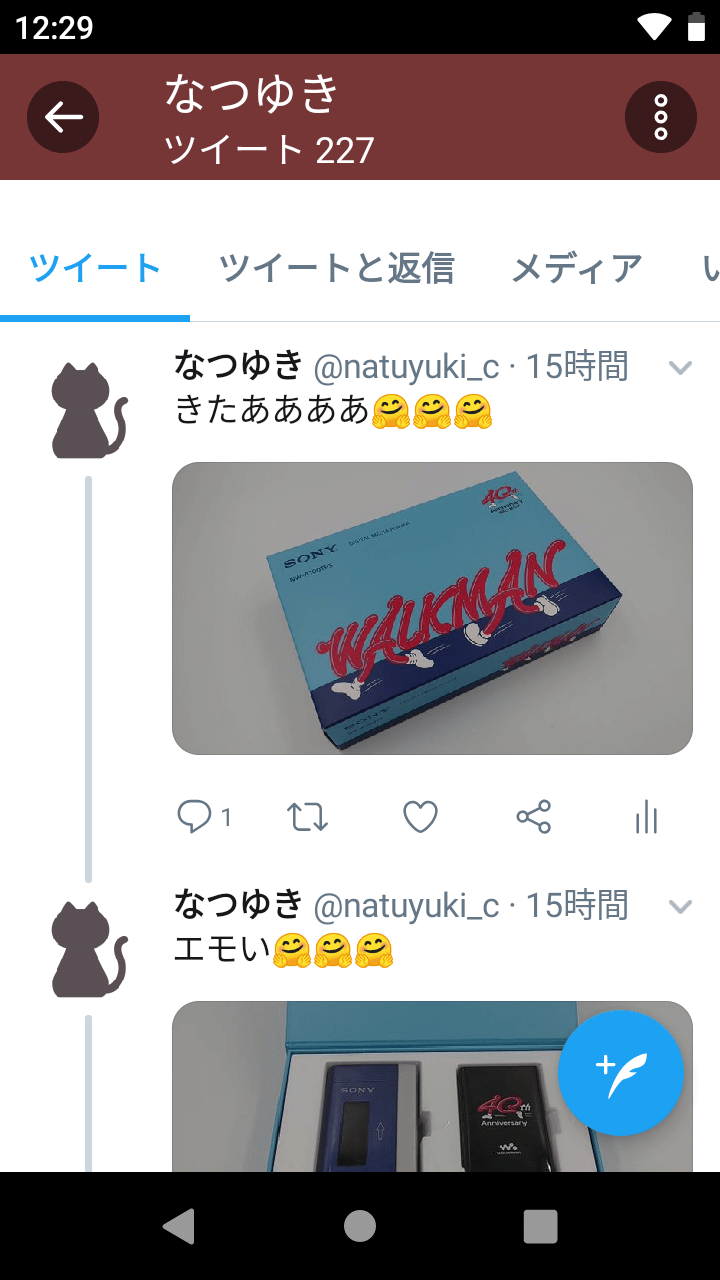Screen dimensions: 720x1280
Task: Compose a new tweet
Action: [x=621, y=1073]
